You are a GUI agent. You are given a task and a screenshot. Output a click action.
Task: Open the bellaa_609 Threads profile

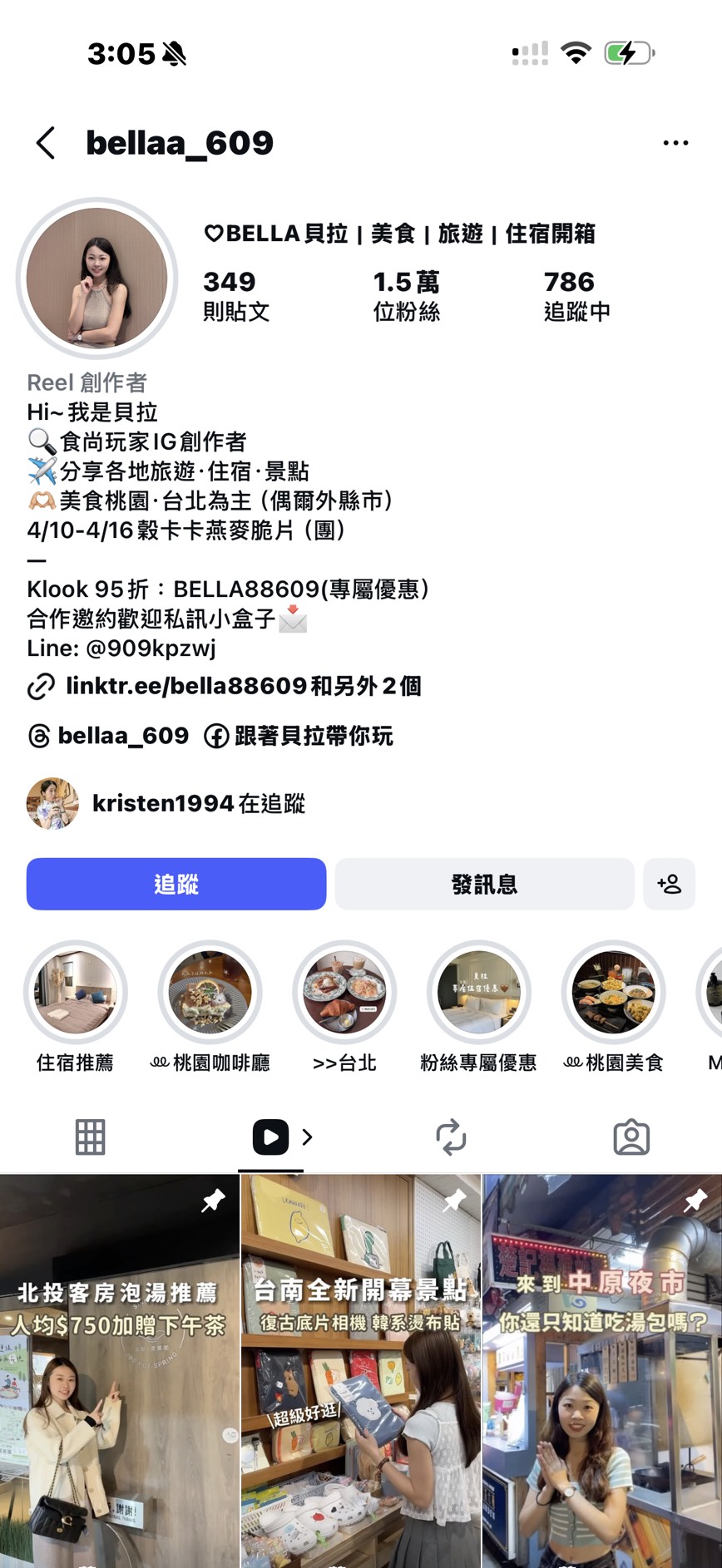[x=109, y=736]
